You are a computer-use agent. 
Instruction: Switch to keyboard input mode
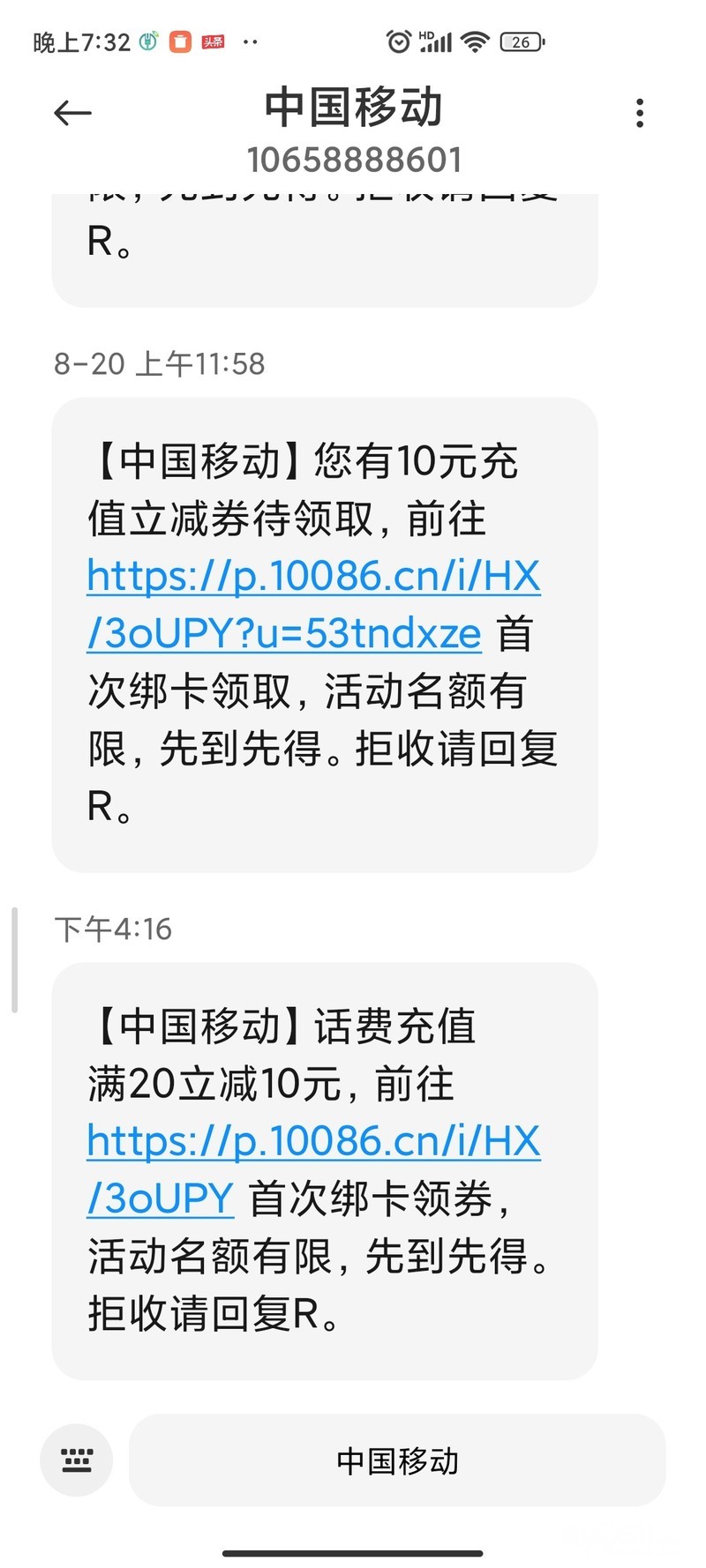(x=77, y=1460)
